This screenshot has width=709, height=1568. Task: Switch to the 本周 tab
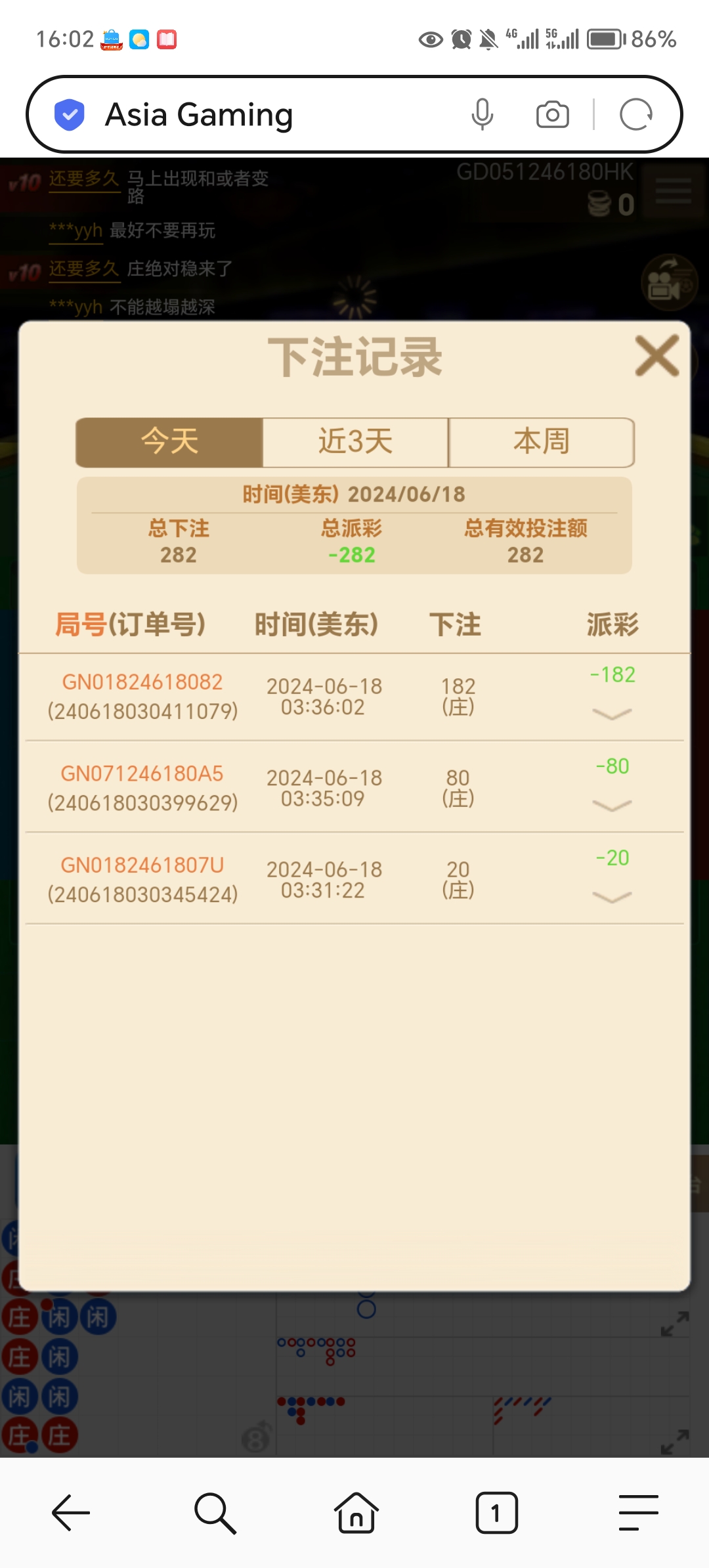click(541, 442)
